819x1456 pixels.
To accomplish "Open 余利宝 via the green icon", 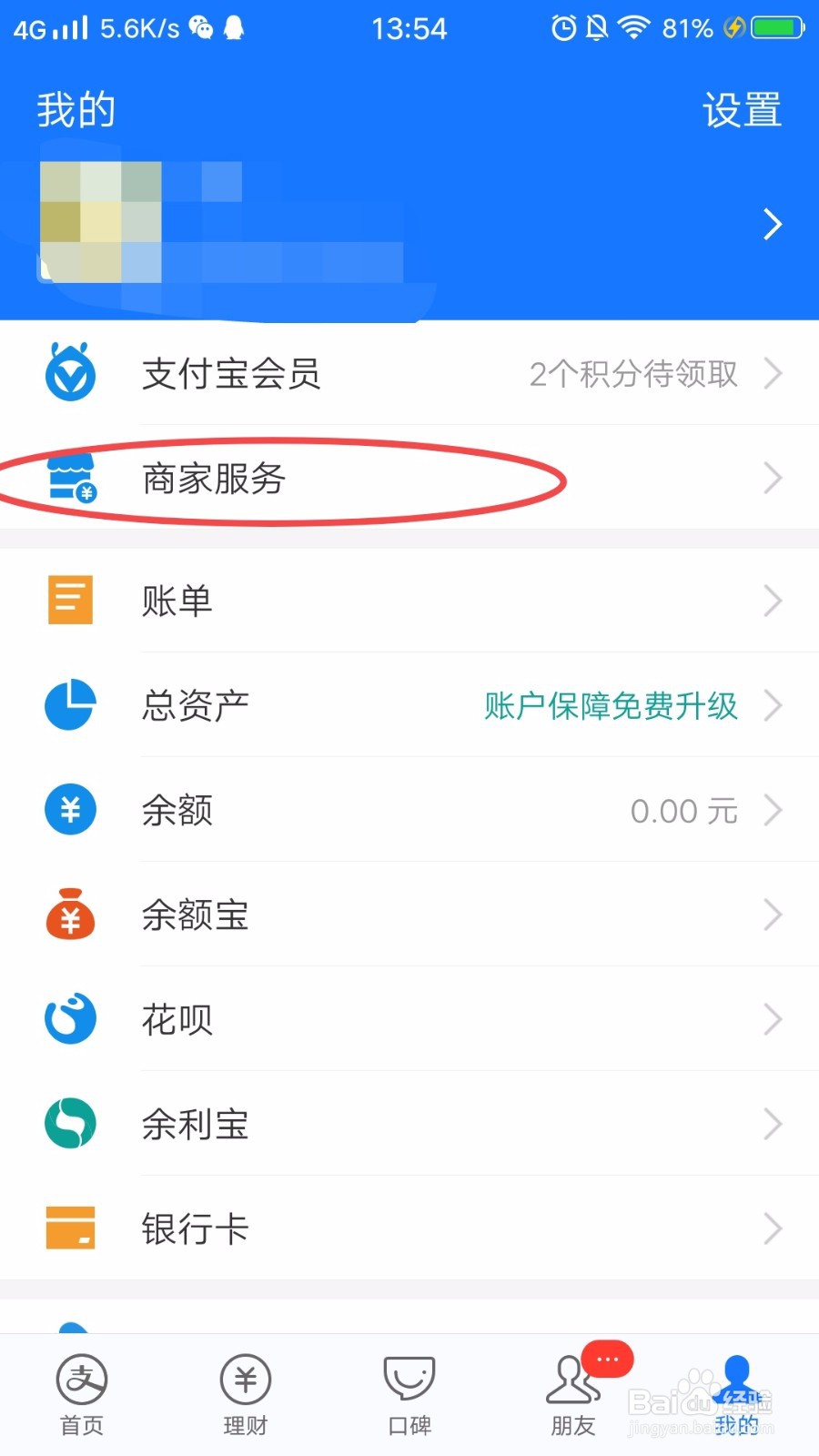I will coord(69,1124).
